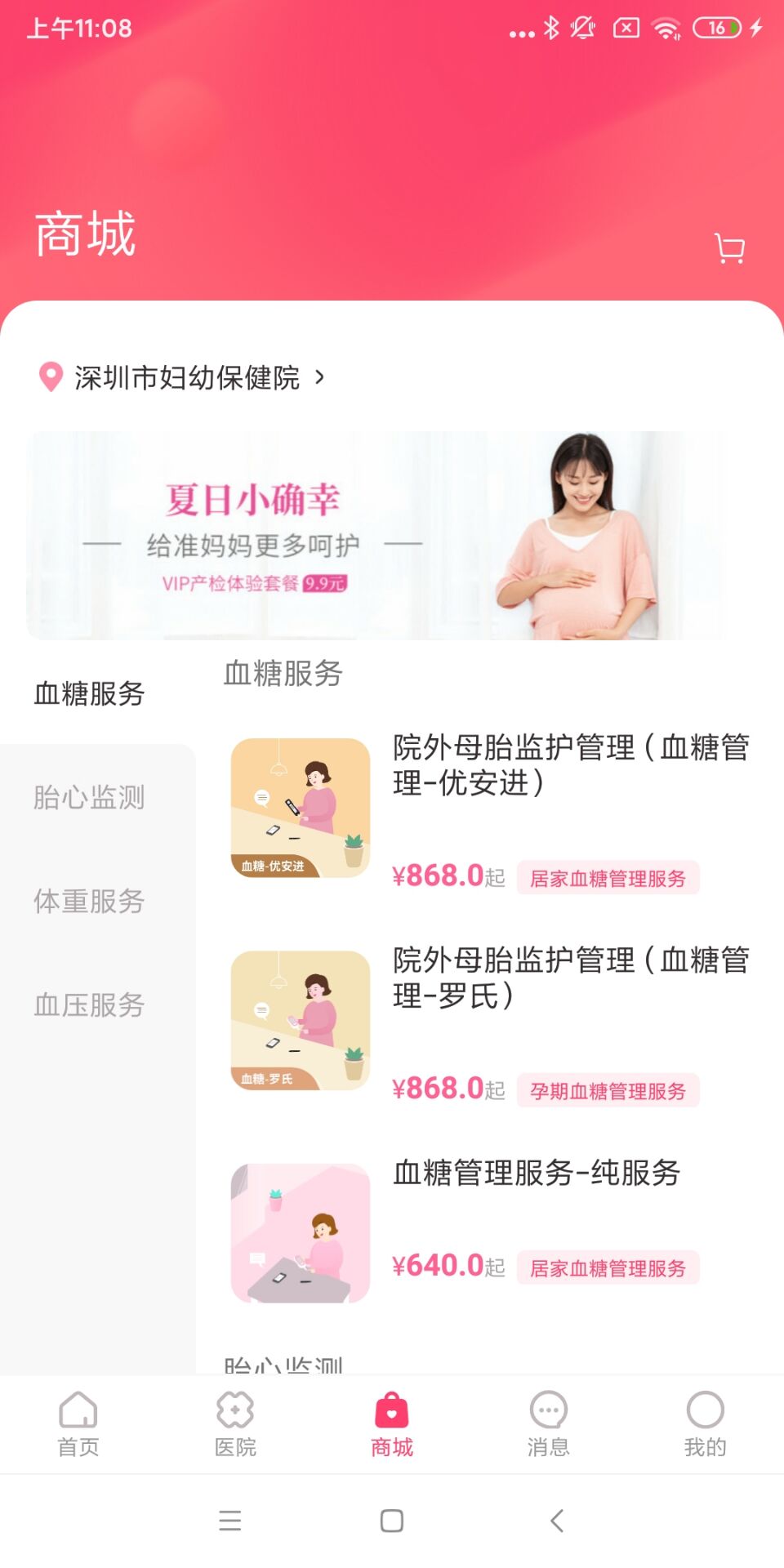Image resolution: width=784 pixels, height=1568 pixels.
Task: Tap the Android back navigation button
Action: tap(557, 1521)
